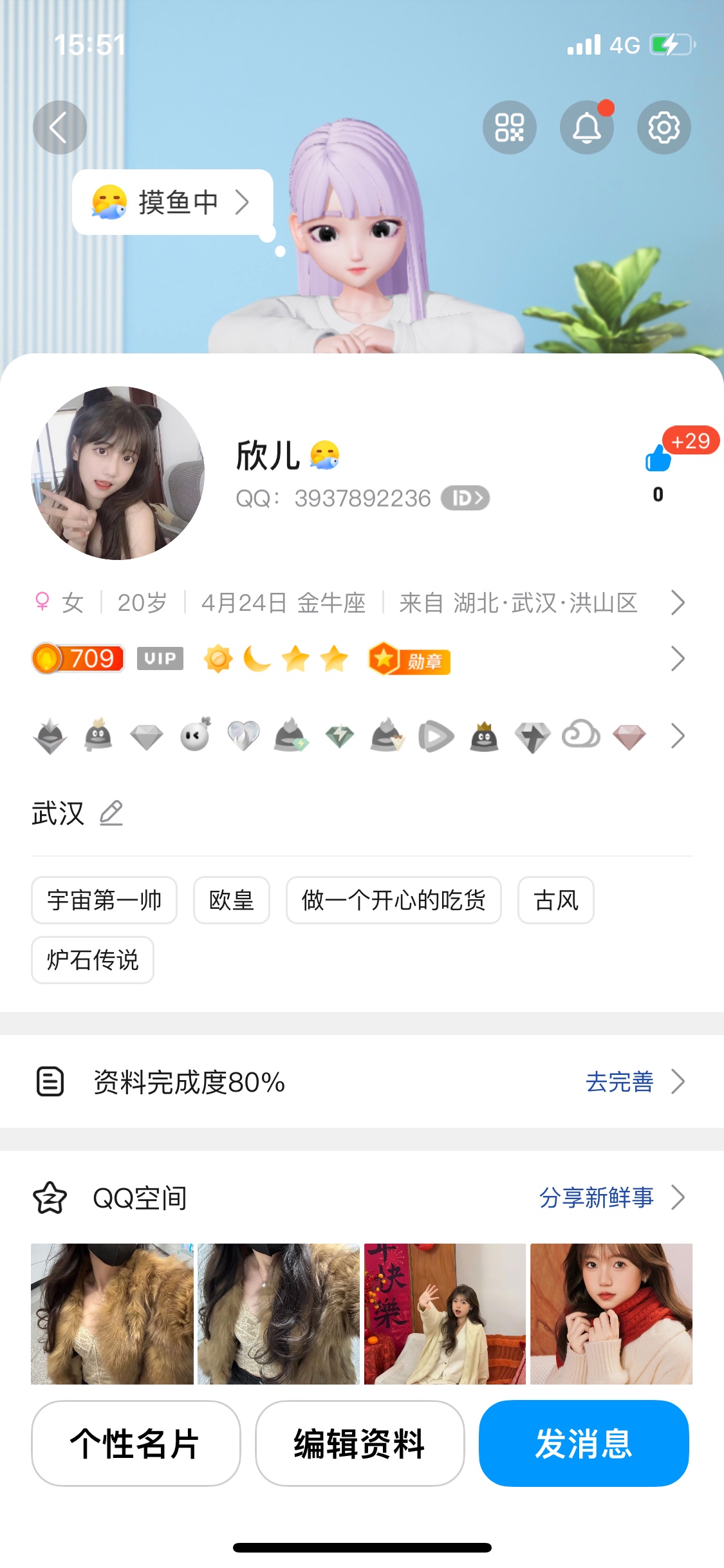This screenshot has width=724, height=1568.
Task: Open the notifications bell
Action: click(x=586, y=127)
